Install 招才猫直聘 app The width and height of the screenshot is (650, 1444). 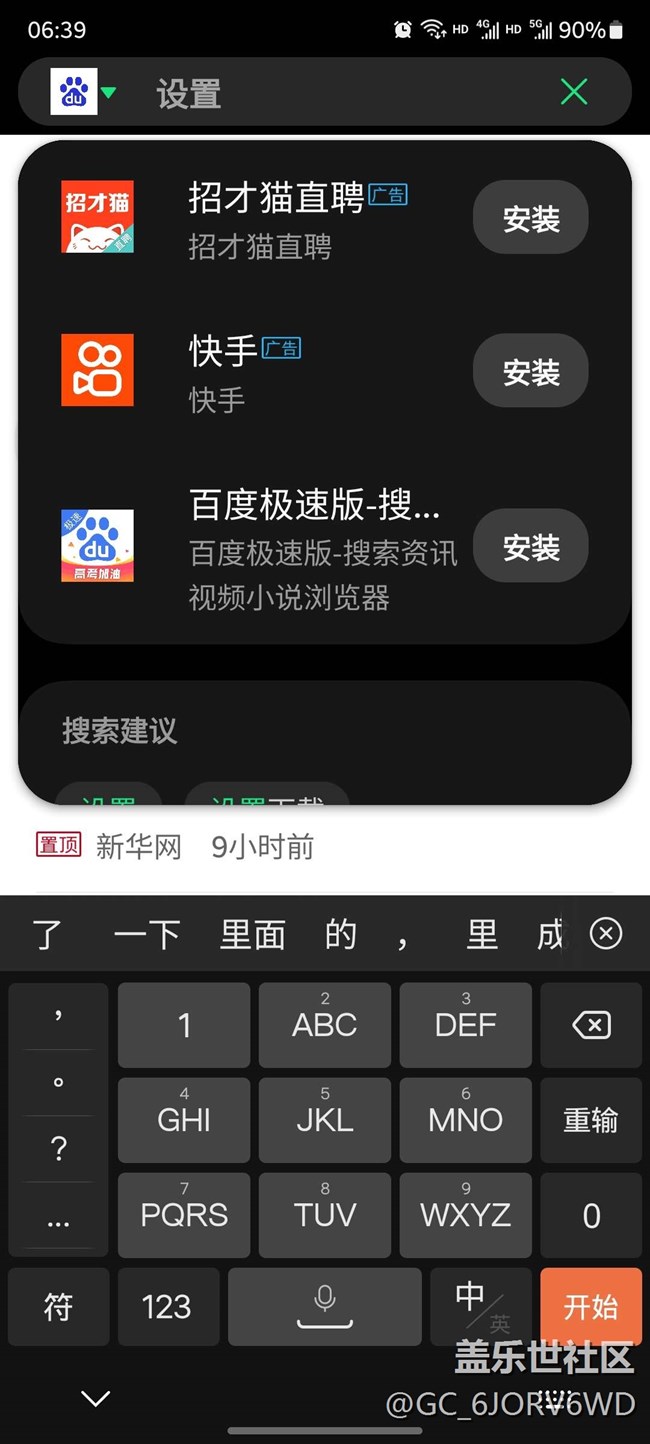530,218
